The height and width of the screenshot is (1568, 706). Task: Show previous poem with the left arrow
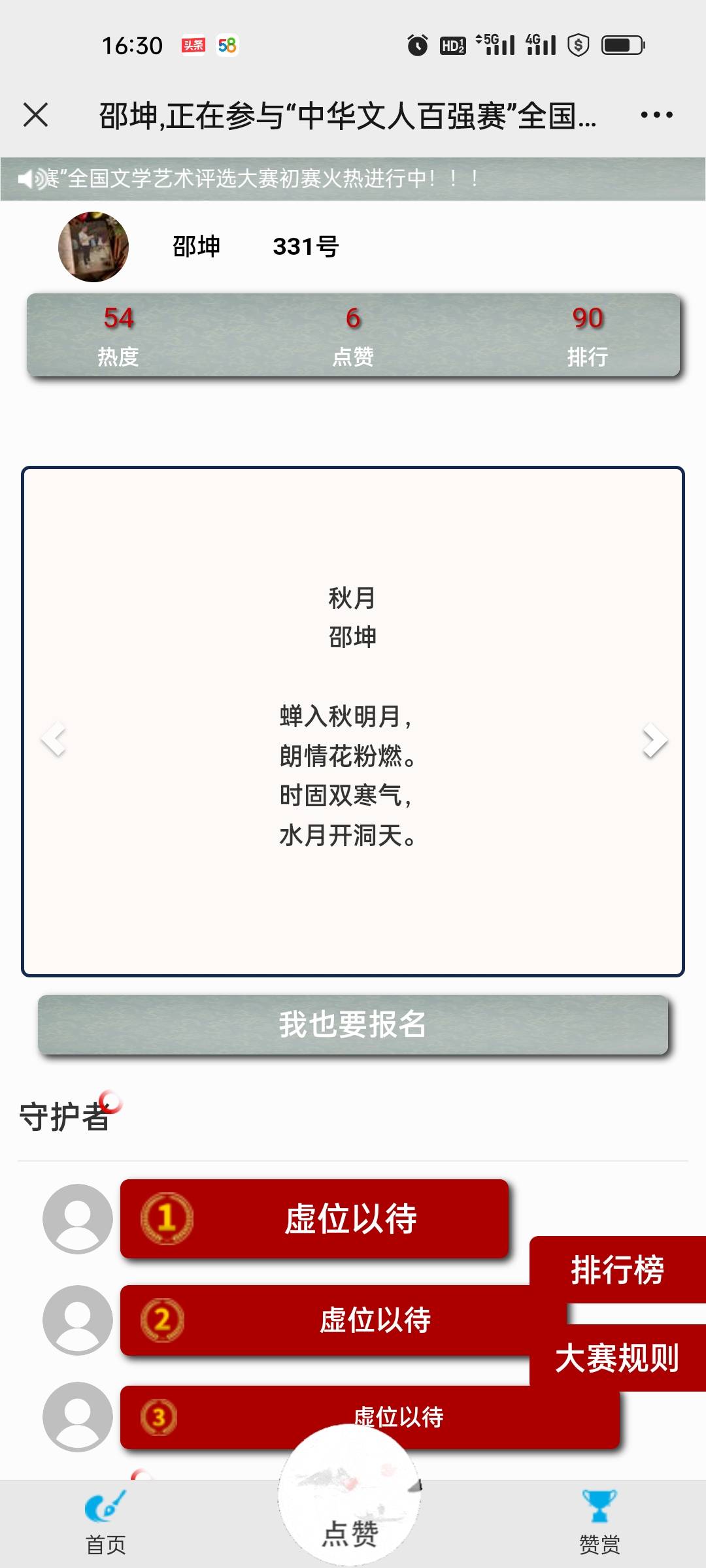(54, 740)
